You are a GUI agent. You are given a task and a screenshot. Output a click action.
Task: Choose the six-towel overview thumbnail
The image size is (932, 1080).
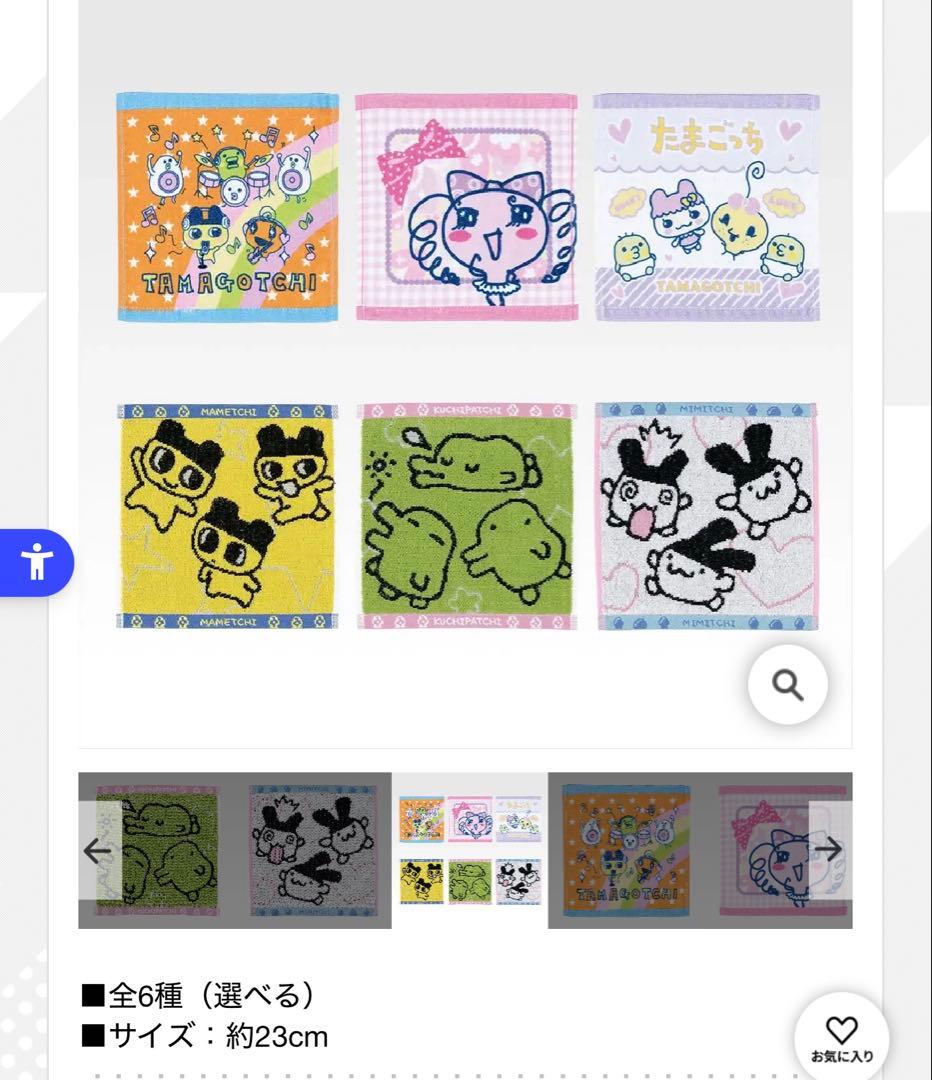click(x=470, y=851)
